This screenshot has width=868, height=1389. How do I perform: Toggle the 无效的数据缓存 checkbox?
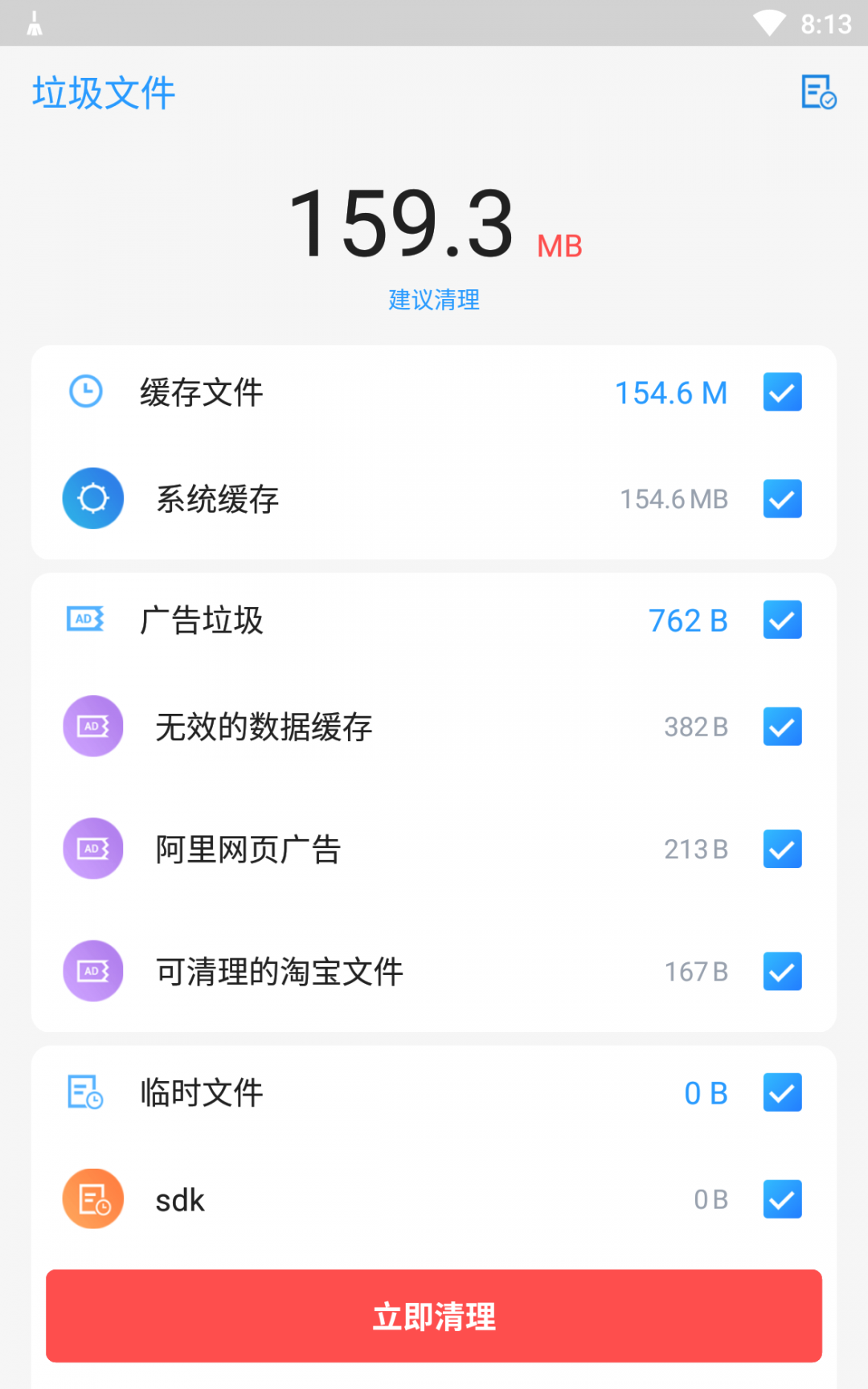click(x=782, y=727)
